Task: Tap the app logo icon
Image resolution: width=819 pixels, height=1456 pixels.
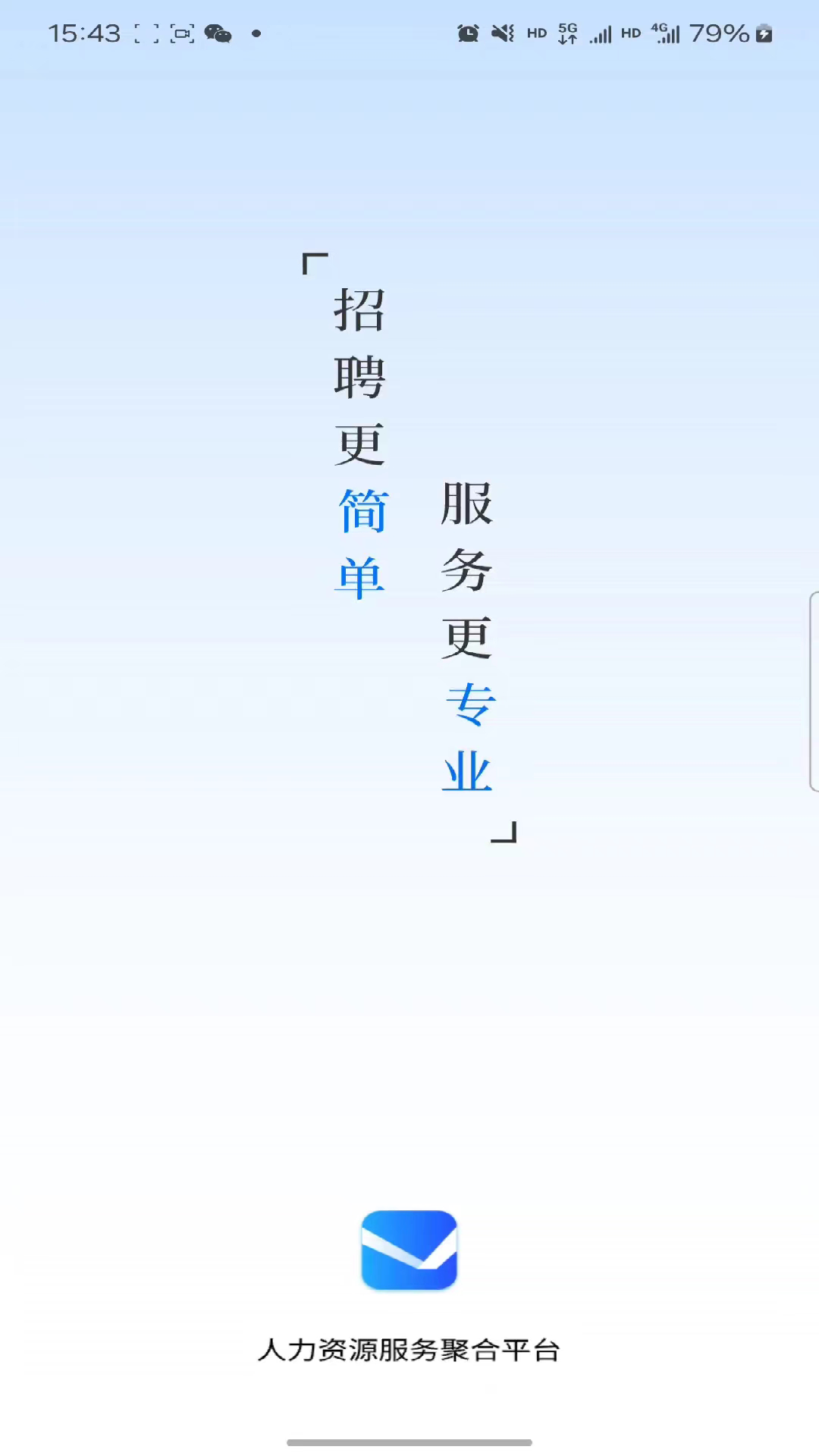Action: (x=409, y=1250)
